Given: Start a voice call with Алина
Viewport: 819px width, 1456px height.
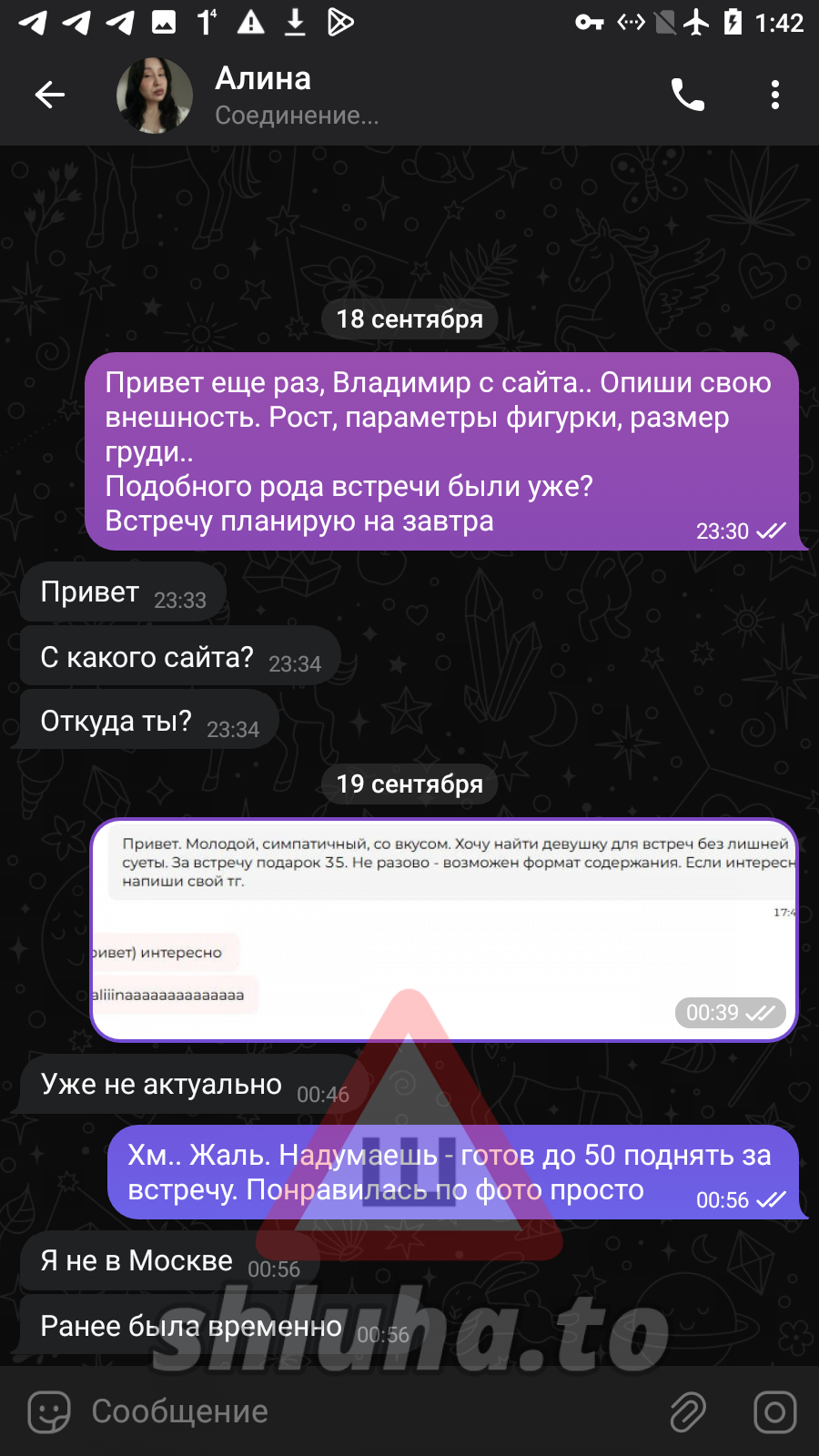Looking at the screenshot, I should (x=687, y=95).
